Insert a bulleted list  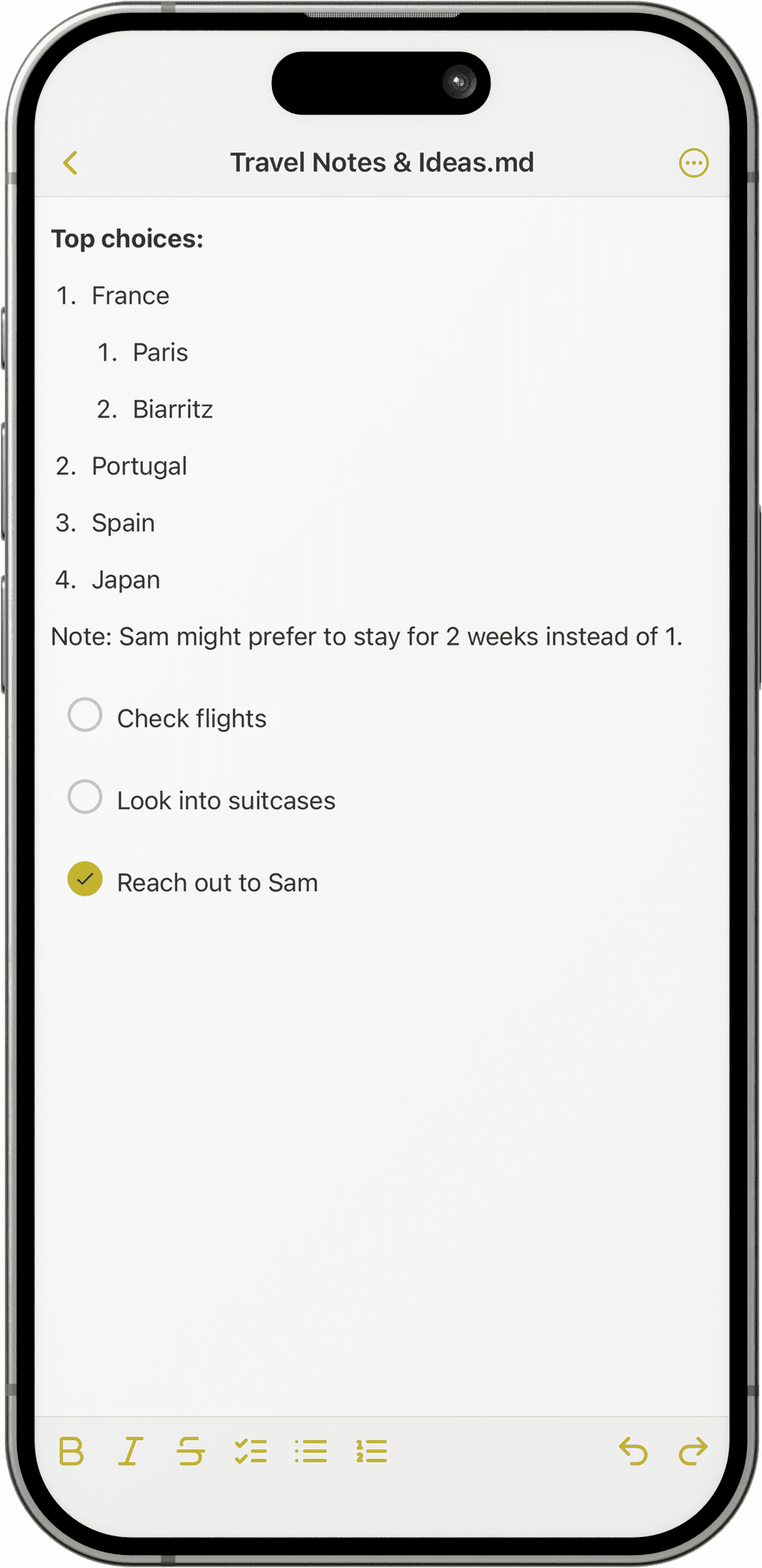[x=311, y=1451]
